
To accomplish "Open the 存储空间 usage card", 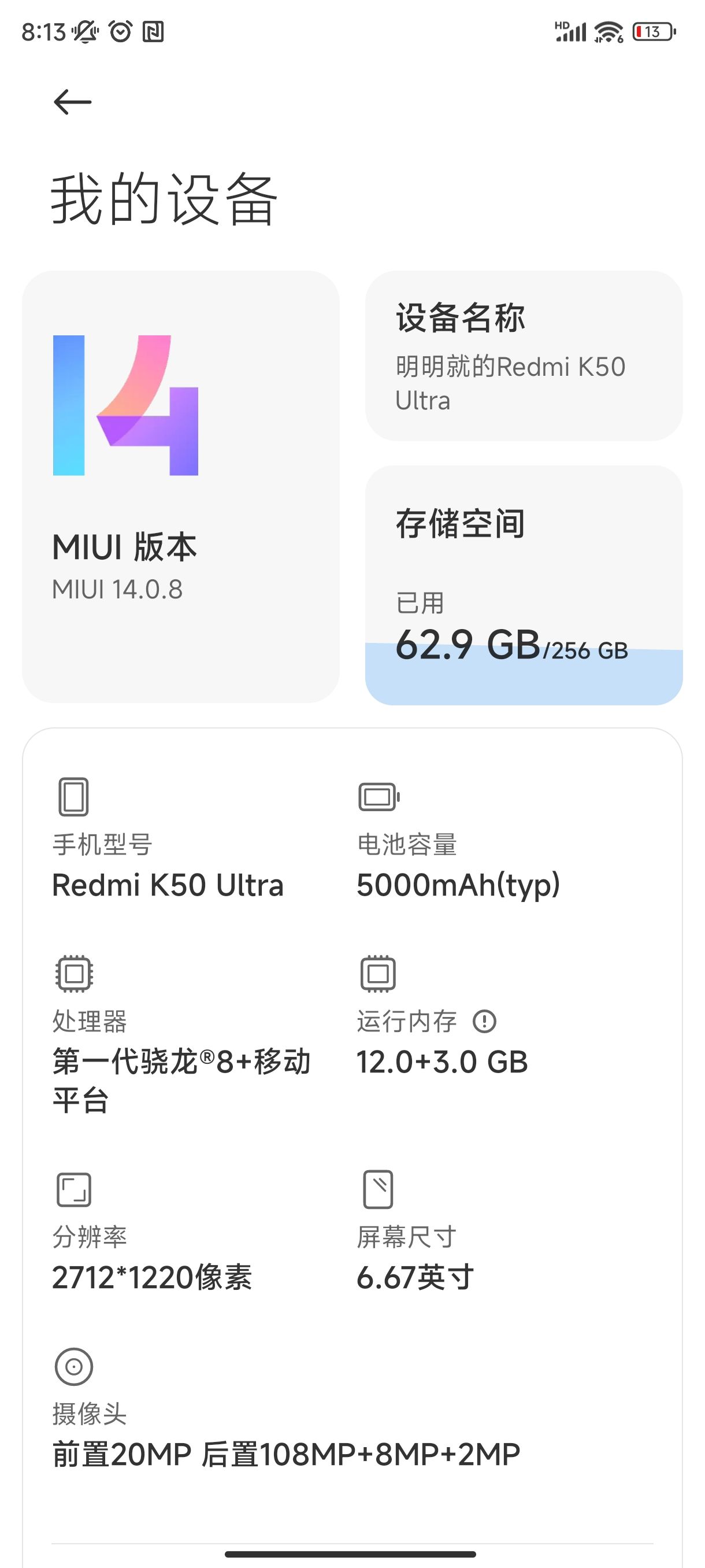I will 524,585.
